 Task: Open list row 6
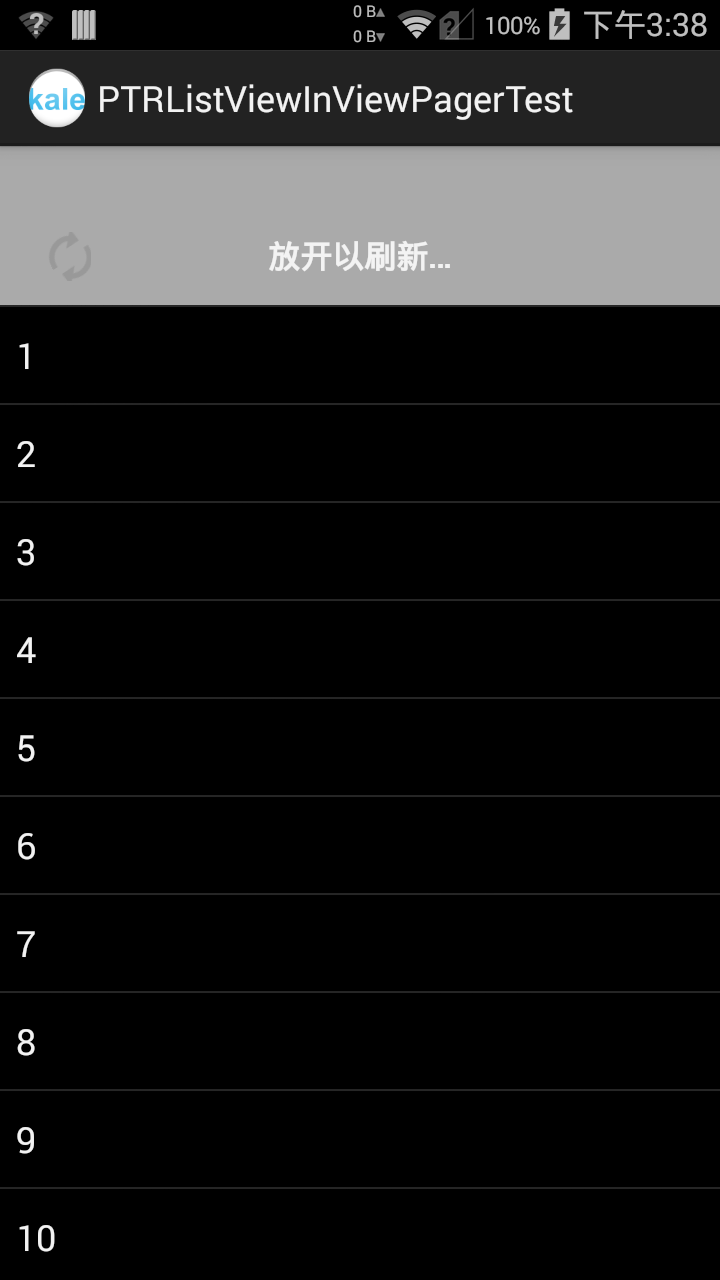pos(360,846)
